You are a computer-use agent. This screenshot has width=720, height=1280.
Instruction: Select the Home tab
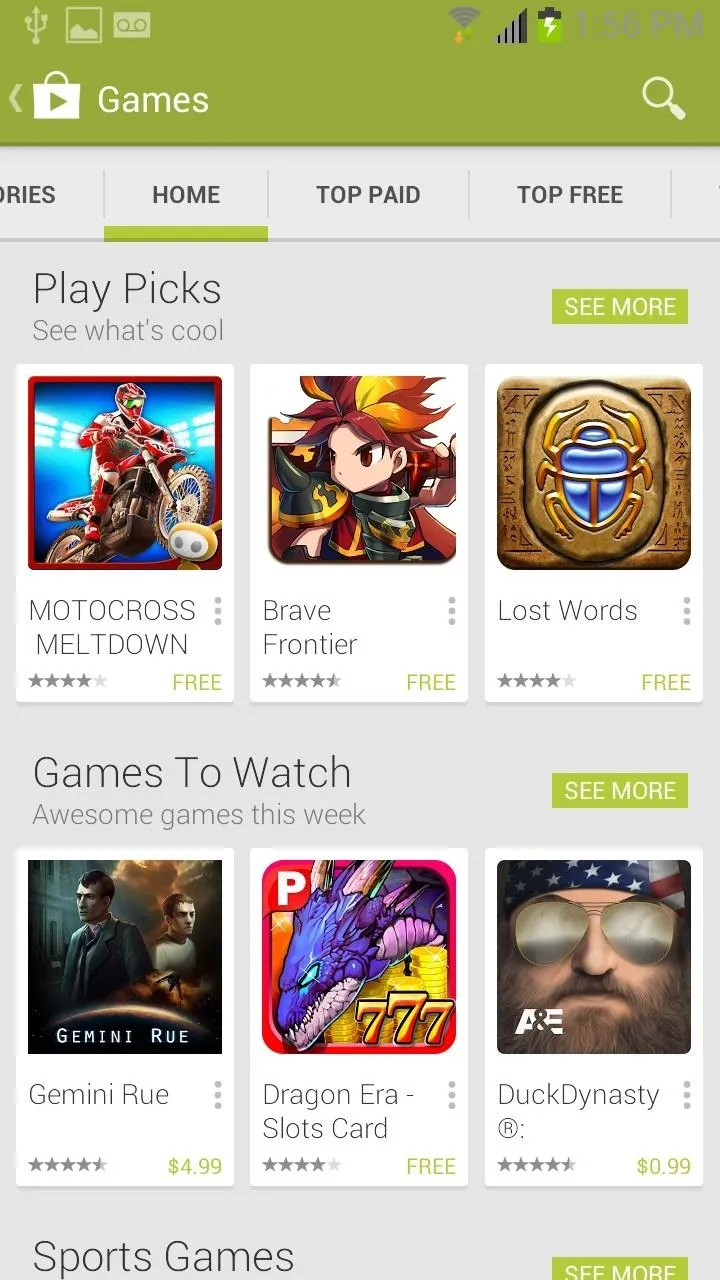(186, 195)
